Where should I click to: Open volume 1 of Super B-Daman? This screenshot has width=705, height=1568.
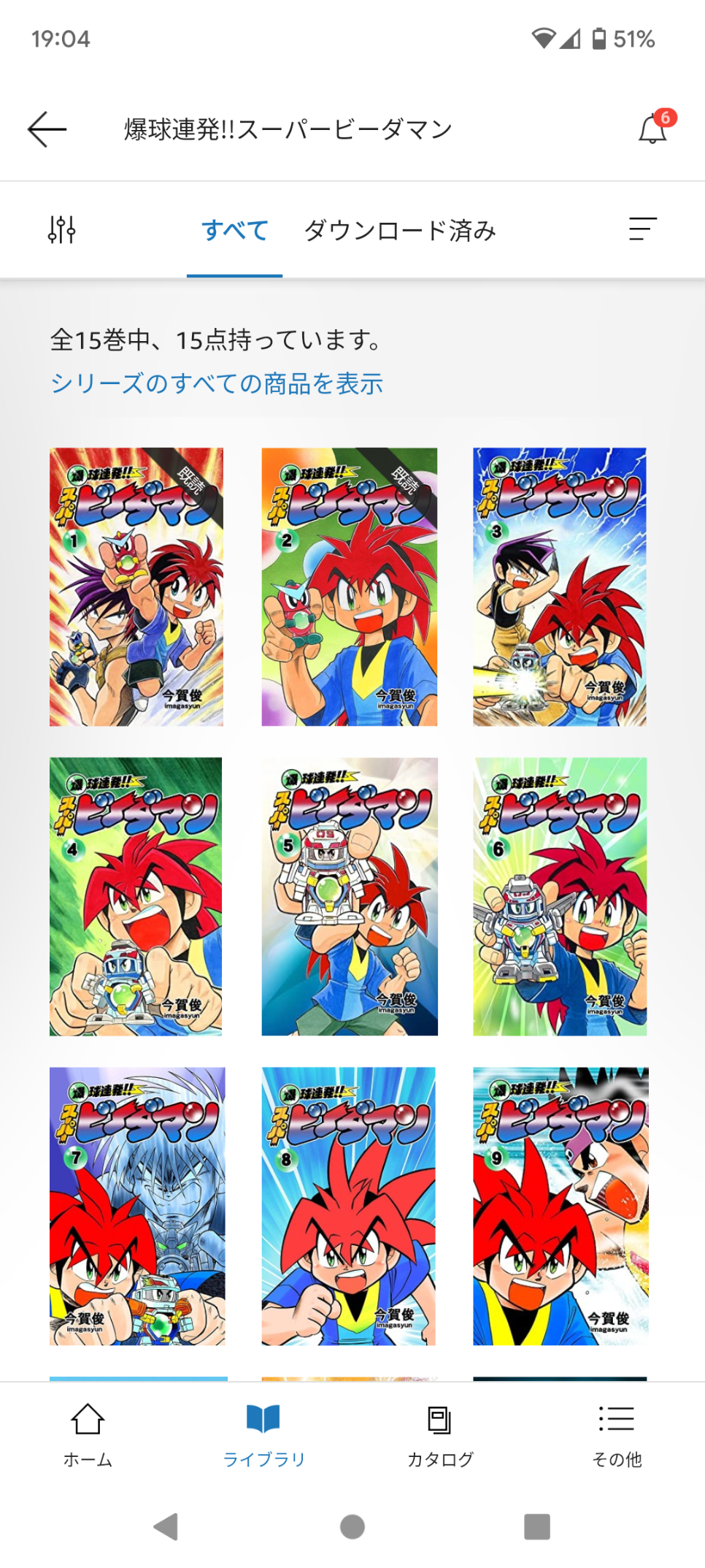coord(136,586)
